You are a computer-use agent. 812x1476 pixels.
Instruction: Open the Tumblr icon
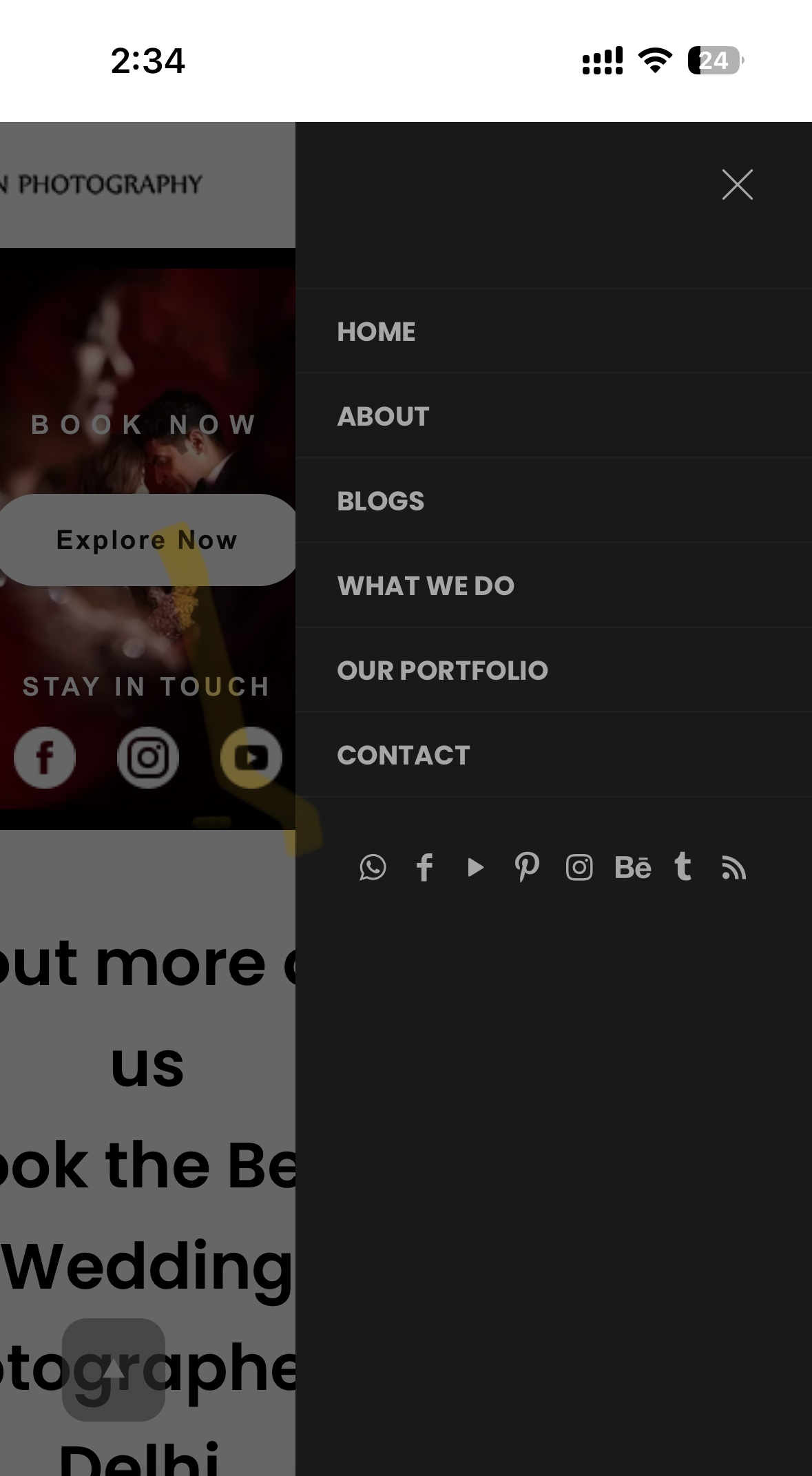(x=683, y=866)
